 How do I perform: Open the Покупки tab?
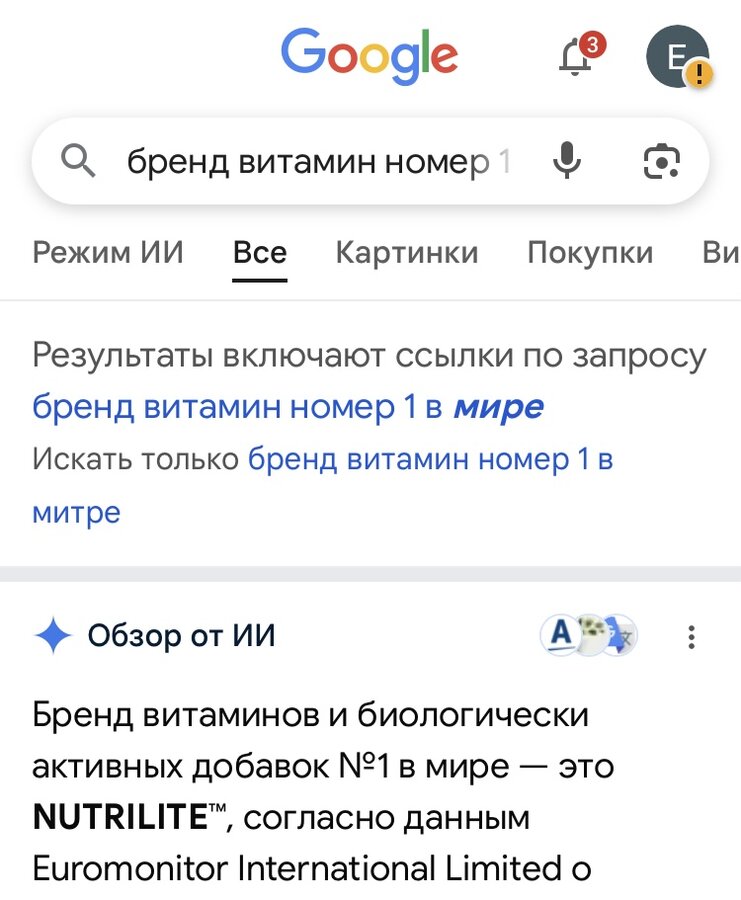pyautogui.click(x=590, y=252)
